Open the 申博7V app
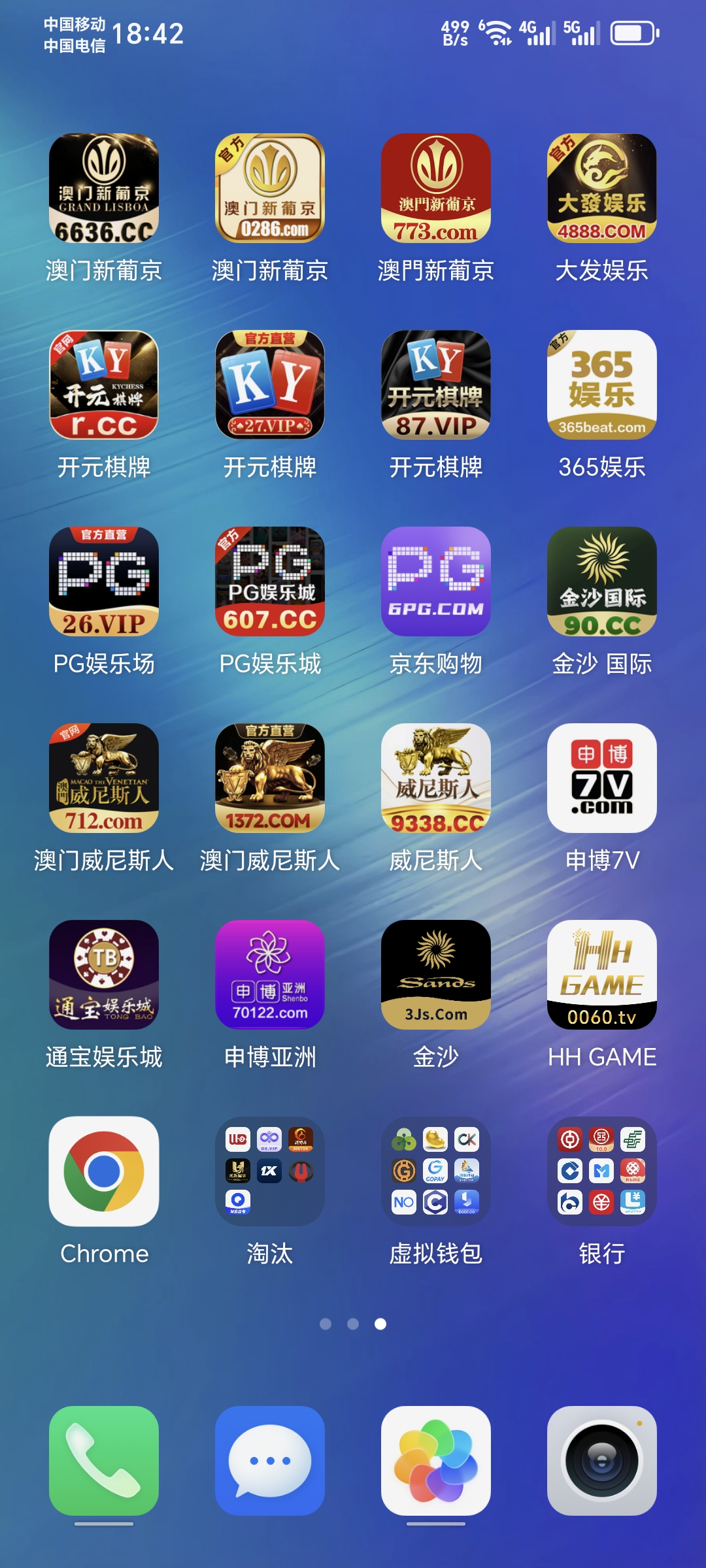This screenshot has height=1568, width=706. coord(601,778)
